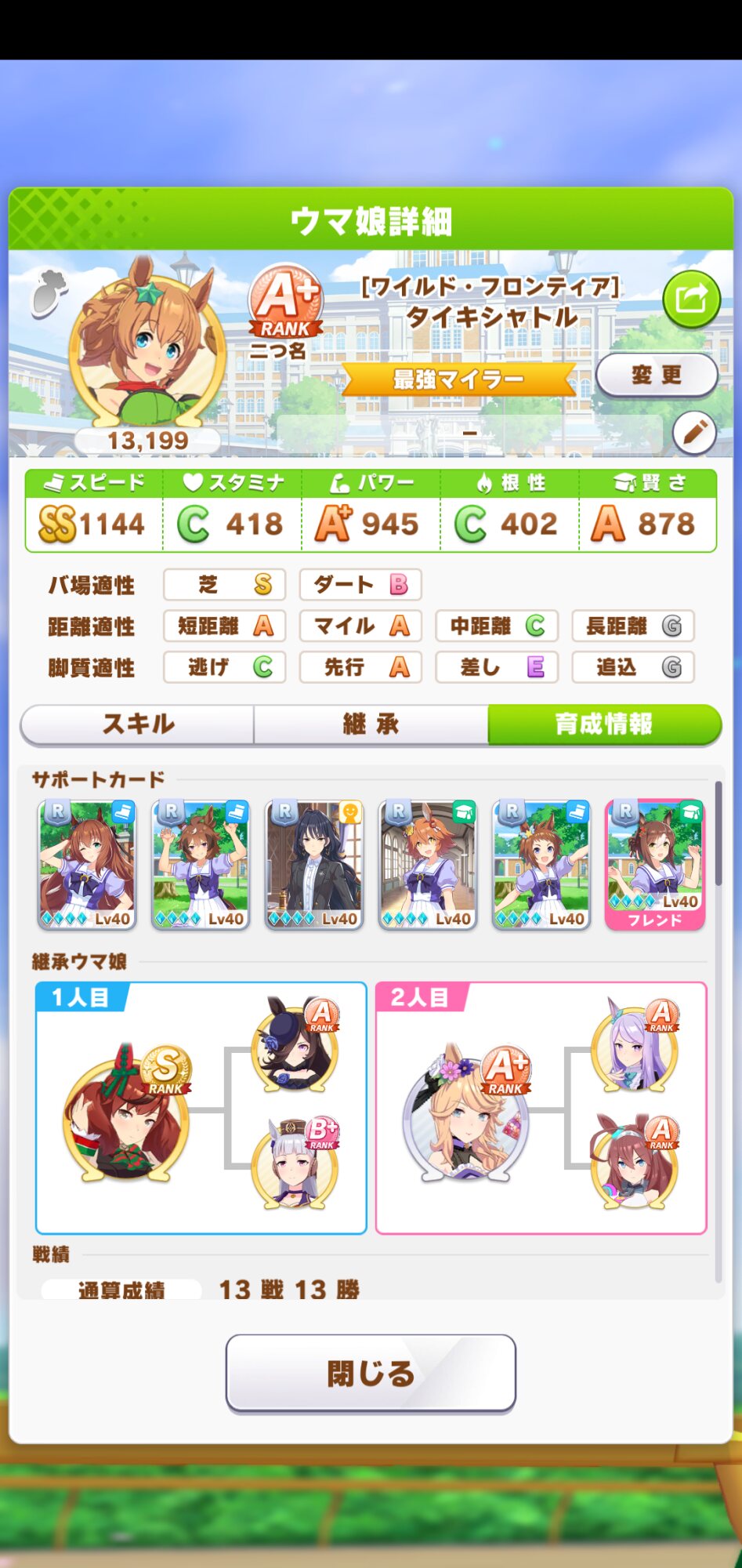Tap the green share icon
This screenshot has width=742, height=1568.
pos(691,299)
